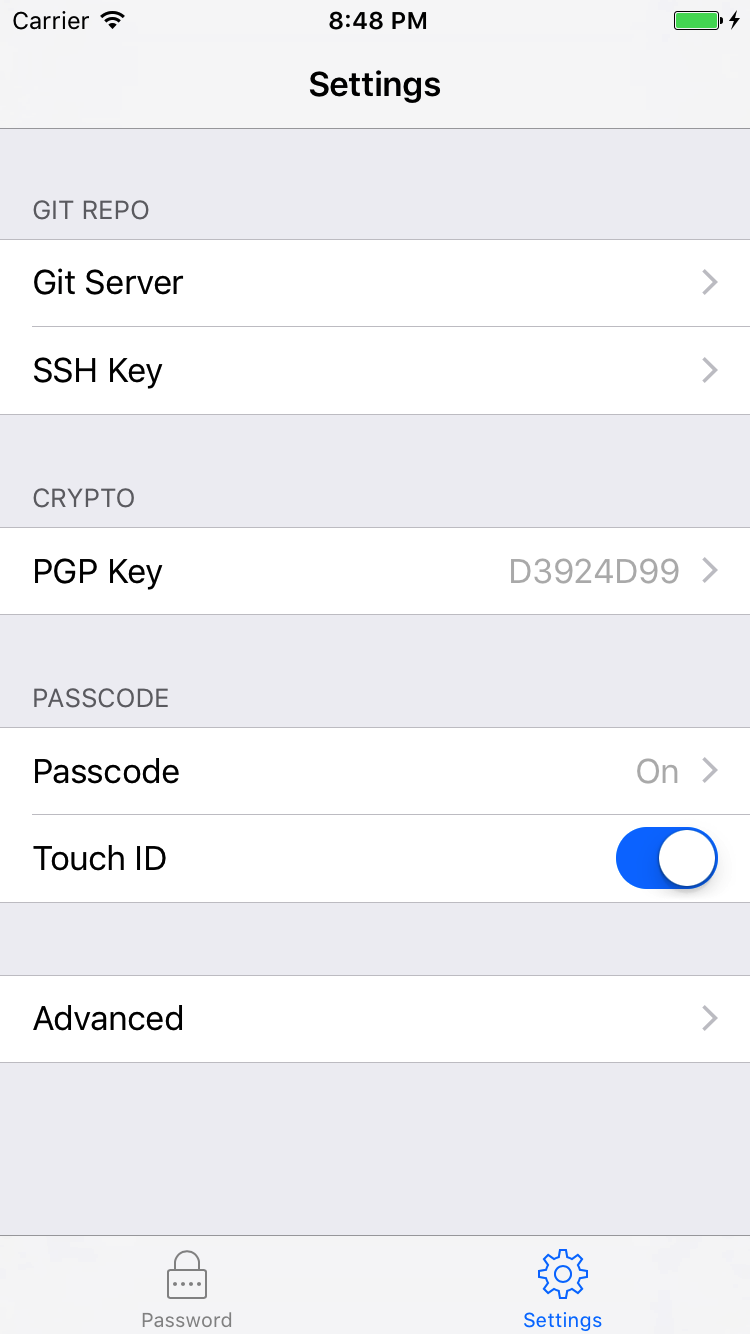Select the Settings tab
The width and height of the screenshot is (750, 1334).
click(x=562, y=1289)
